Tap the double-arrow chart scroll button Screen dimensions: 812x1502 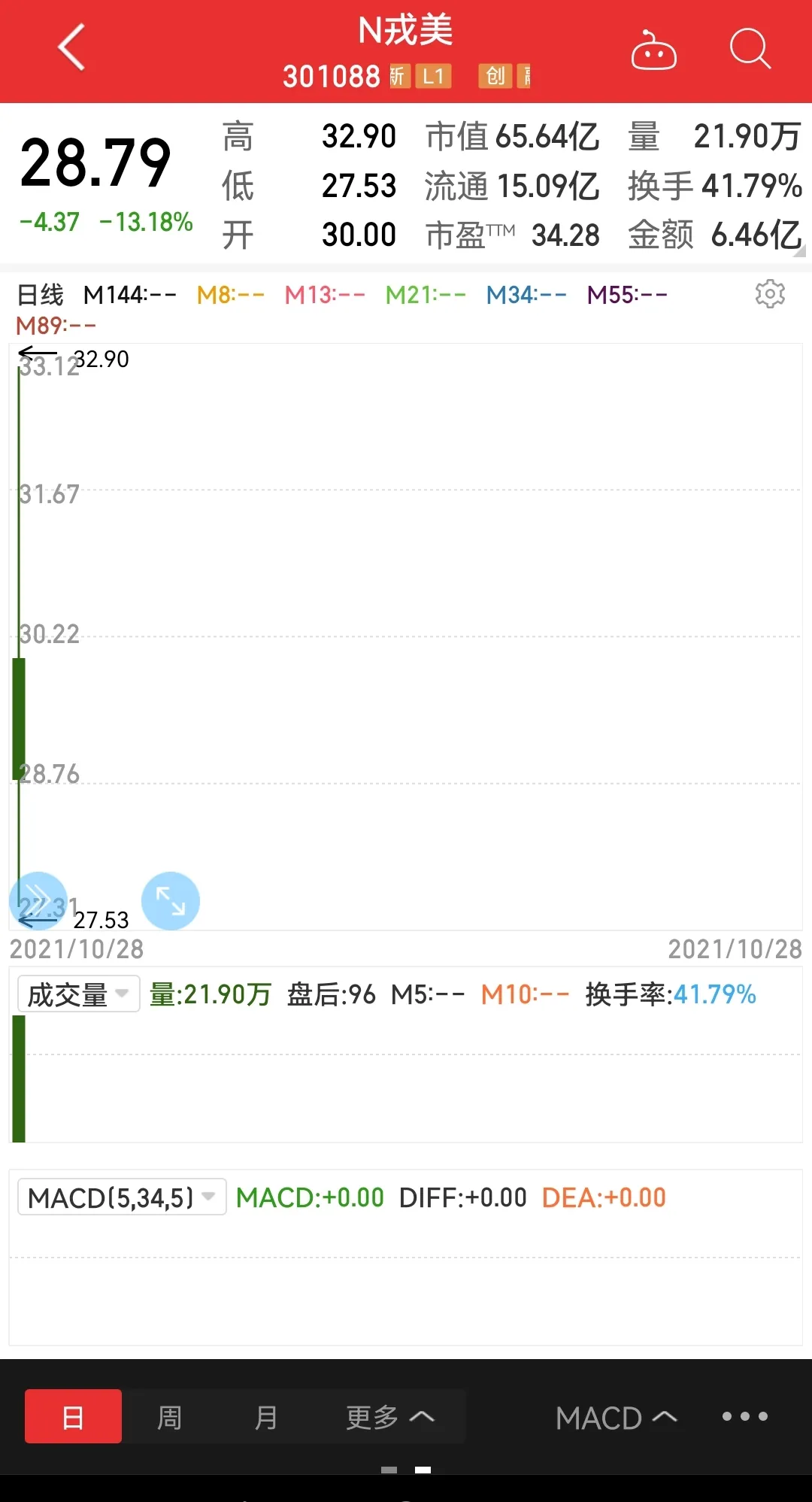tap(38, 900)
